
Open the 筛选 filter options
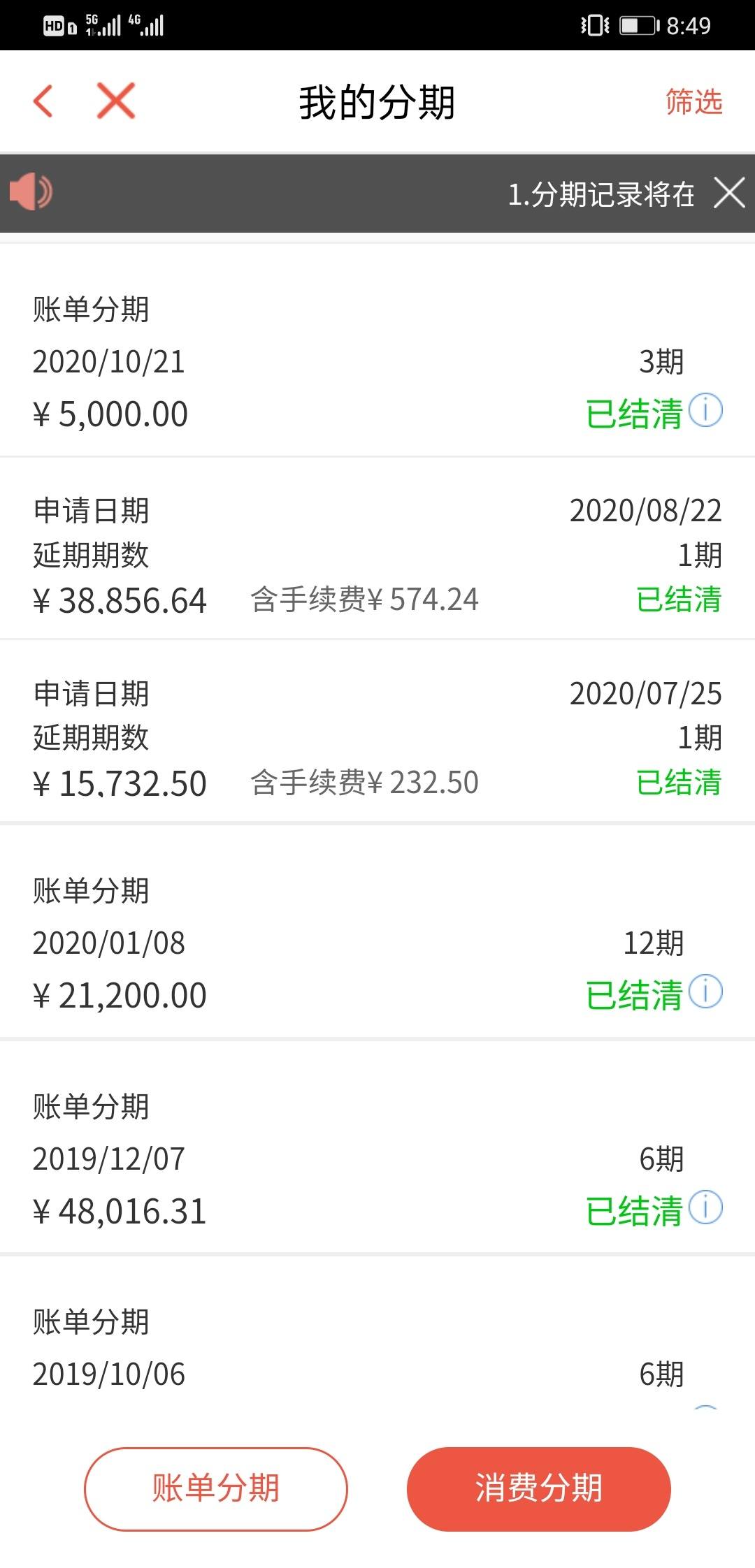click(693, 102)
